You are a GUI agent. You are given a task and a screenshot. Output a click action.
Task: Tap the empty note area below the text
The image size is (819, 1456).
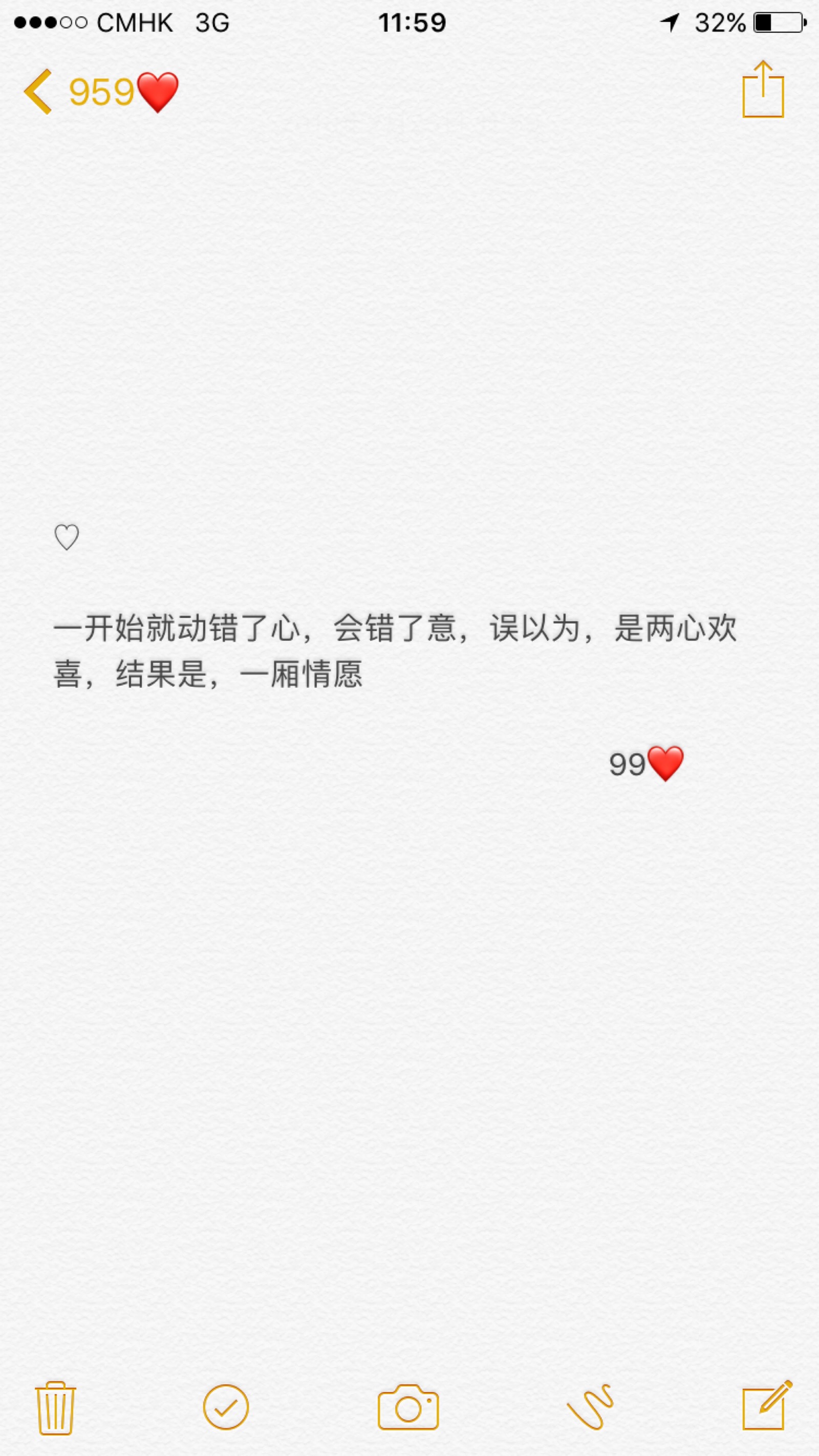[409, 1017]
